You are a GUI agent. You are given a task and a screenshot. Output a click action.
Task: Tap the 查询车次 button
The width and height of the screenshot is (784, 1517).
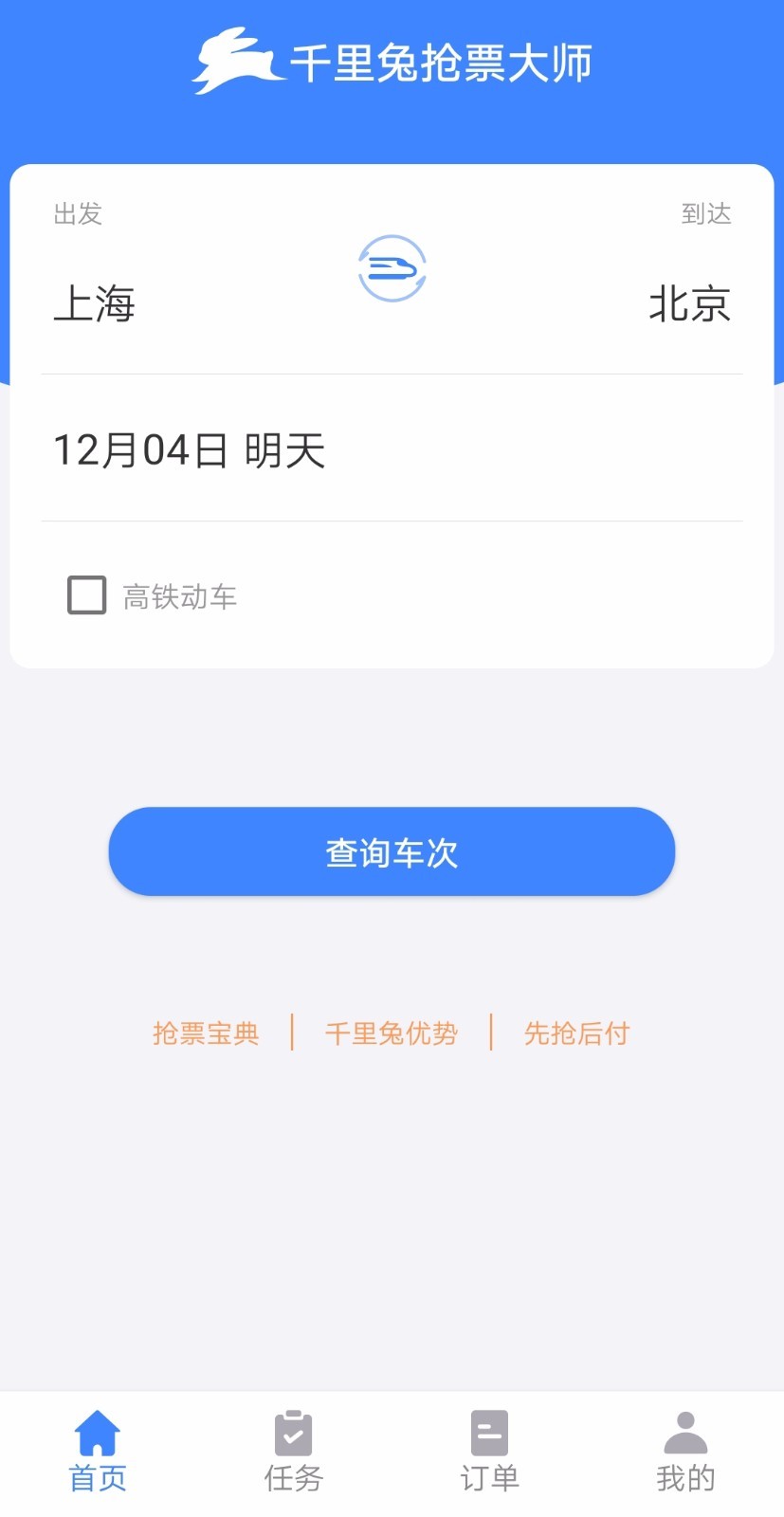coord(392,851)
